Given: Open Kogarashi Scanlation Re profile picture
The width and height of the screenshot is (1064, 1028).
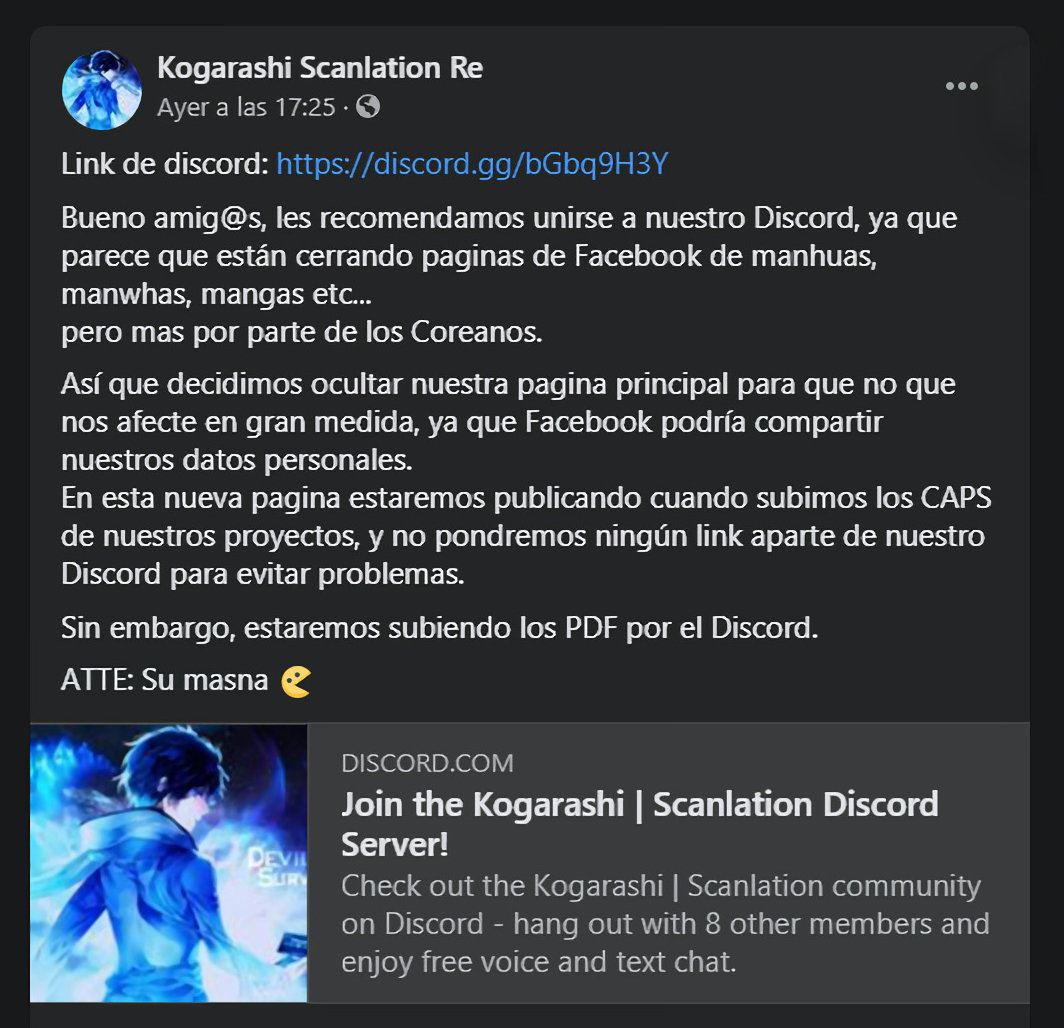Looking at the screenshot, I should pos(102,88).
